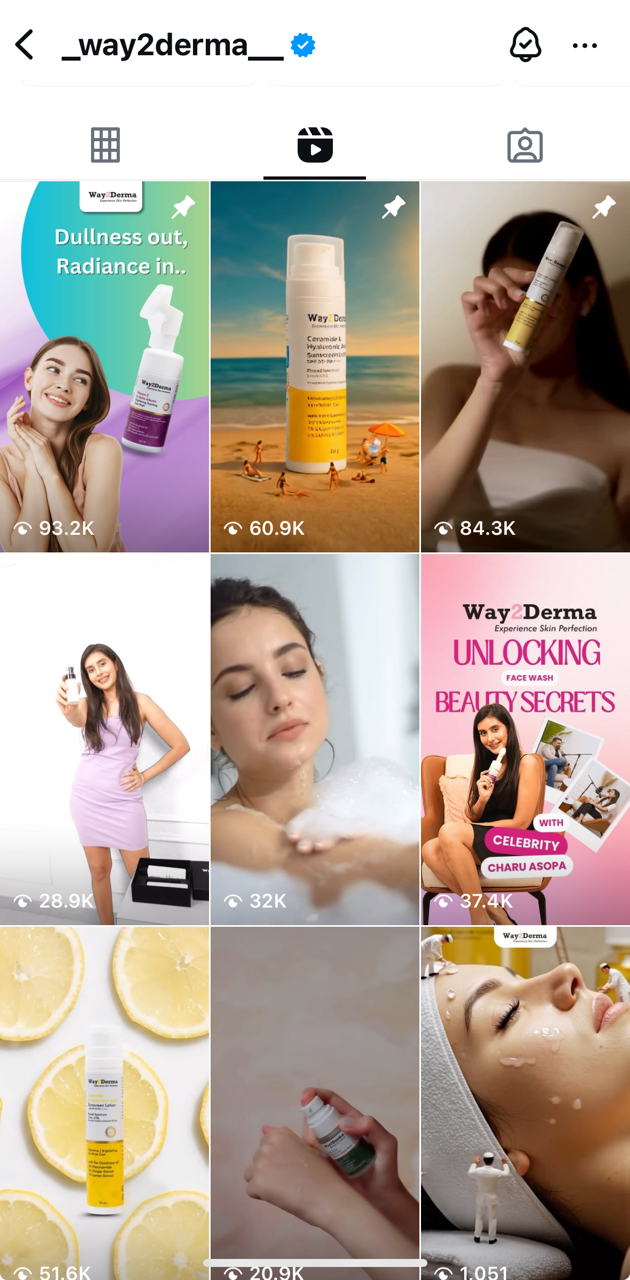Switch to the posts grid tab

click(105, 146)
